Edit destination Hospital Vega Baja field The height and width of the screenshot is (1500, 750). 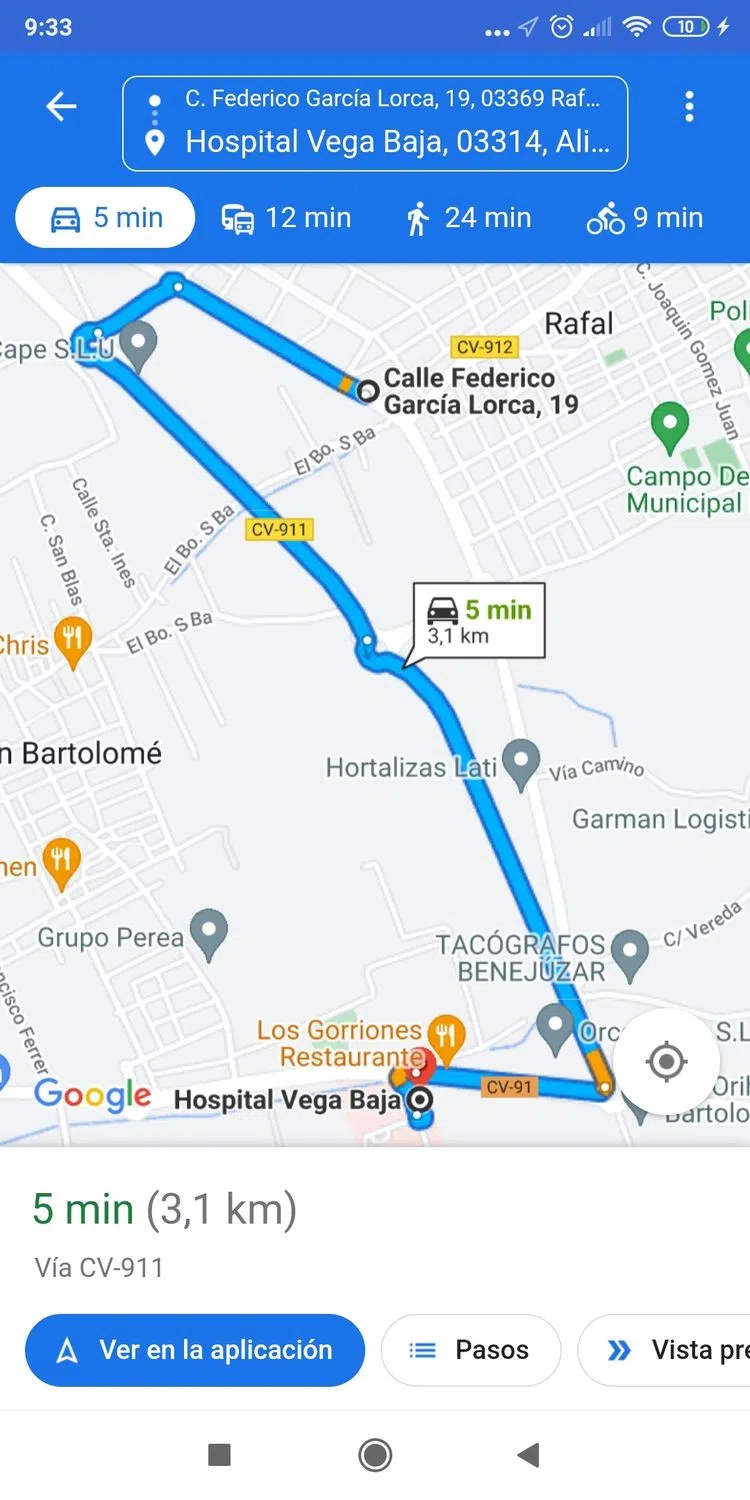pos(395,142)
